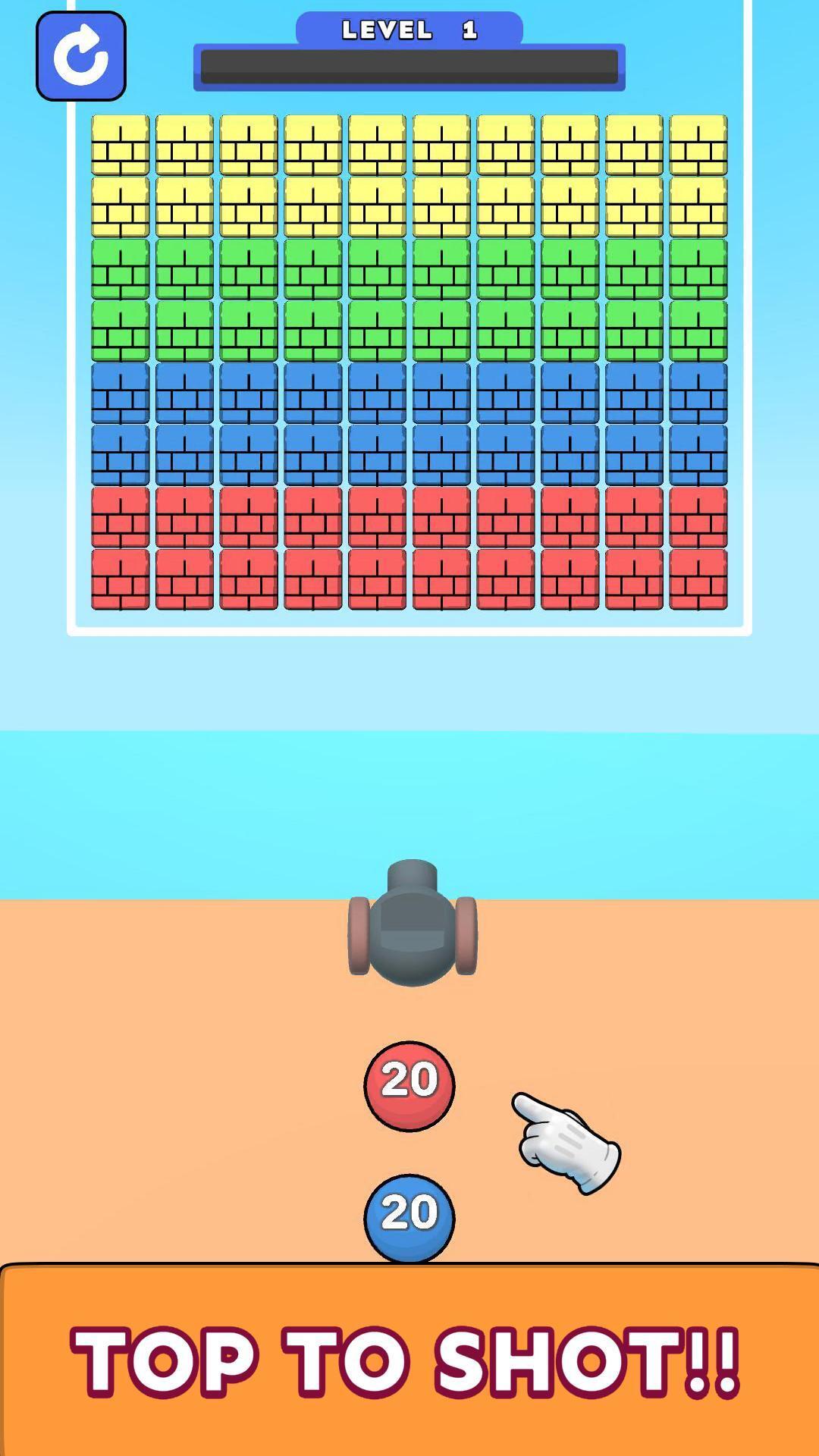Tap the restart level icon
This screenshot has height=1456, width=819.
[81, 56]
